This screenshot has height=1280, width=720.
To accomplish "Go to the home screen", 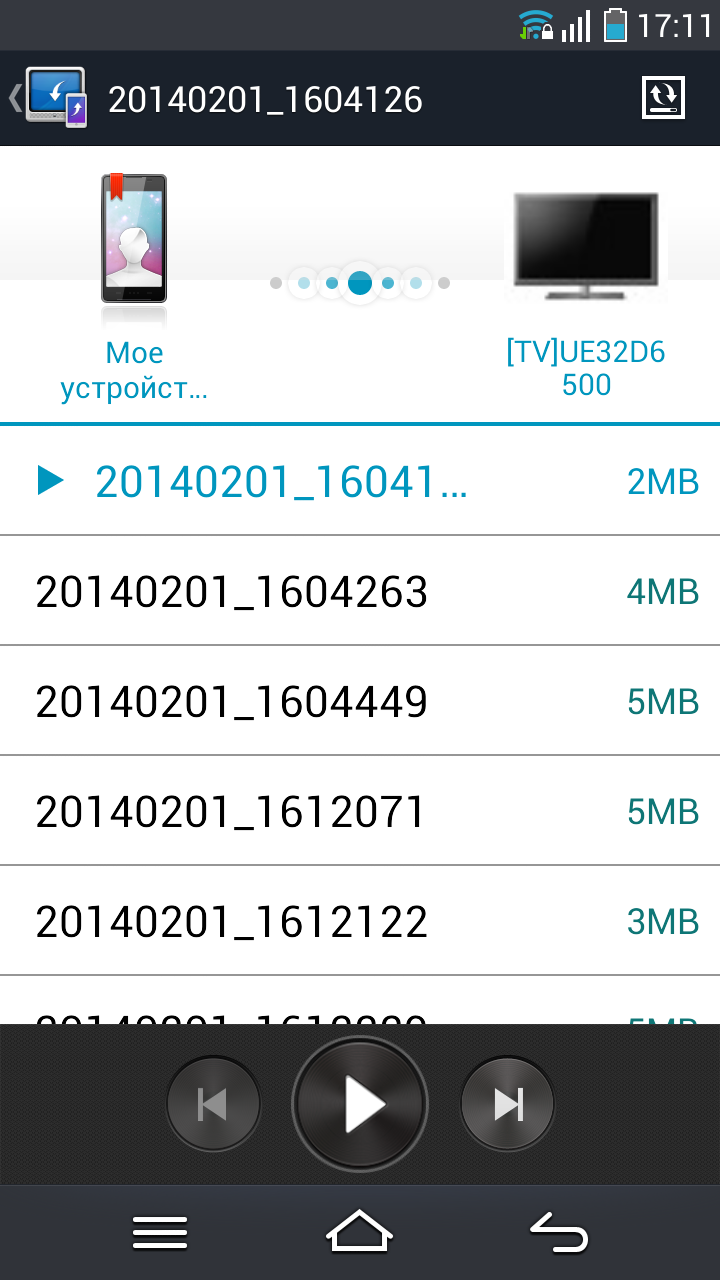I will click(x=360, y=1233).
